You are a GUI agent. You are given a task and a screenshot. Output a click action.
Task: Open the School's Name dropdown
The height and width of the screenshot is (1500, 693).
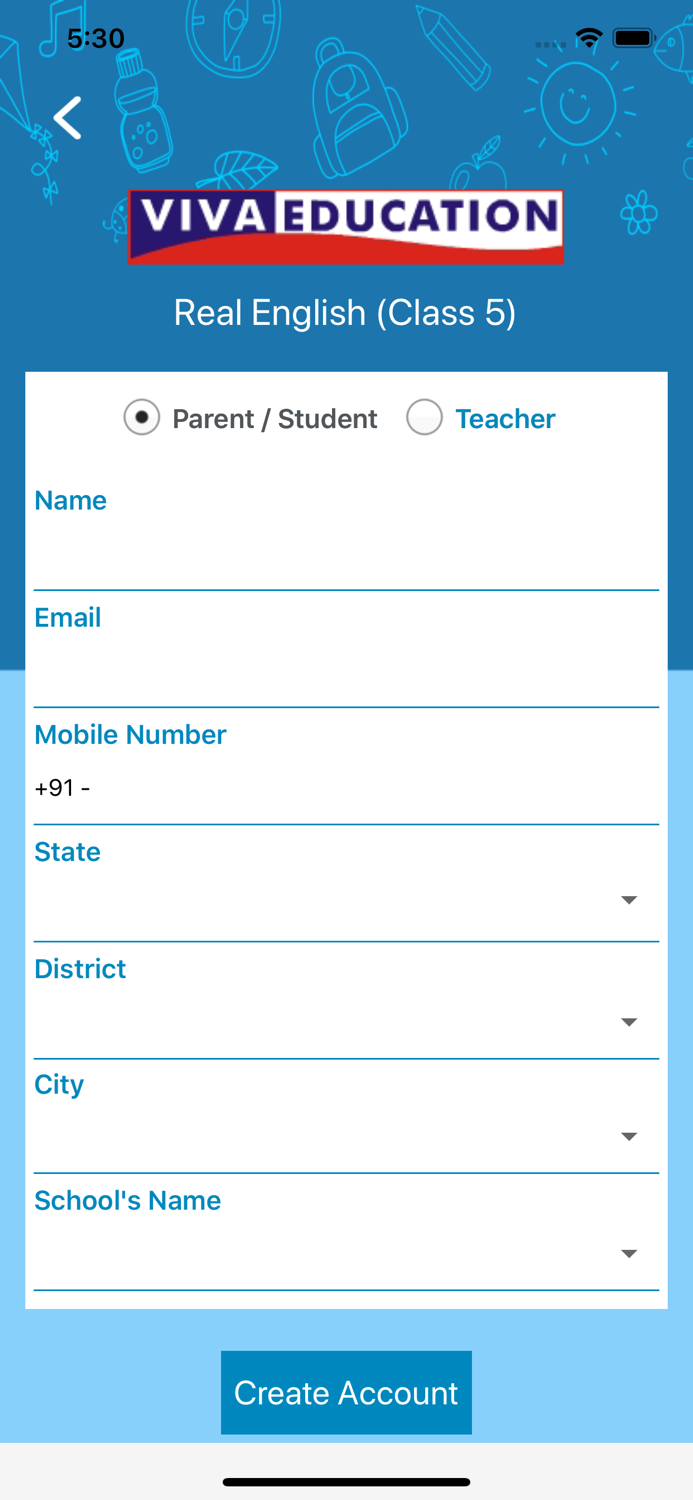[346, 1254]
